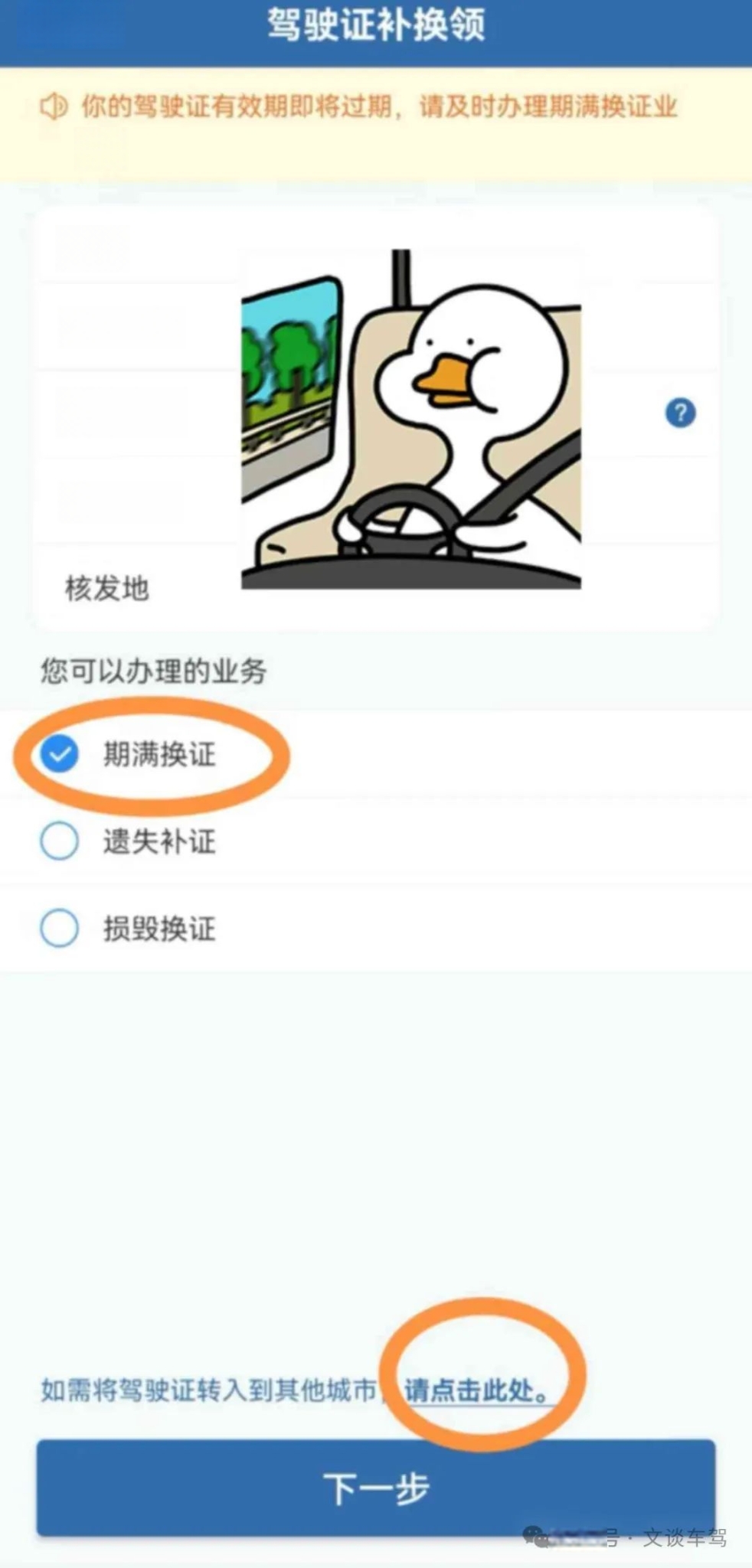
Task: Select 损毁换证 as the business type
Action: pyautogui.click(x=60, y=929)
